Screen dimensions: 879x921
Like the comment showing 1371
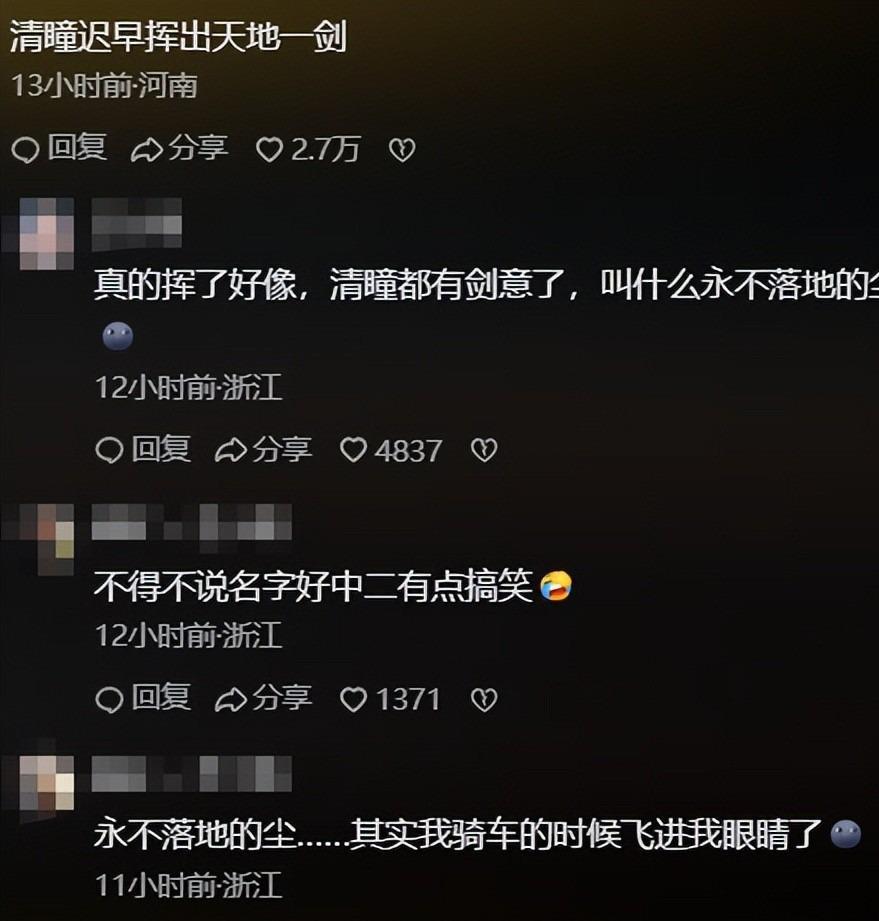pos(390,699)
